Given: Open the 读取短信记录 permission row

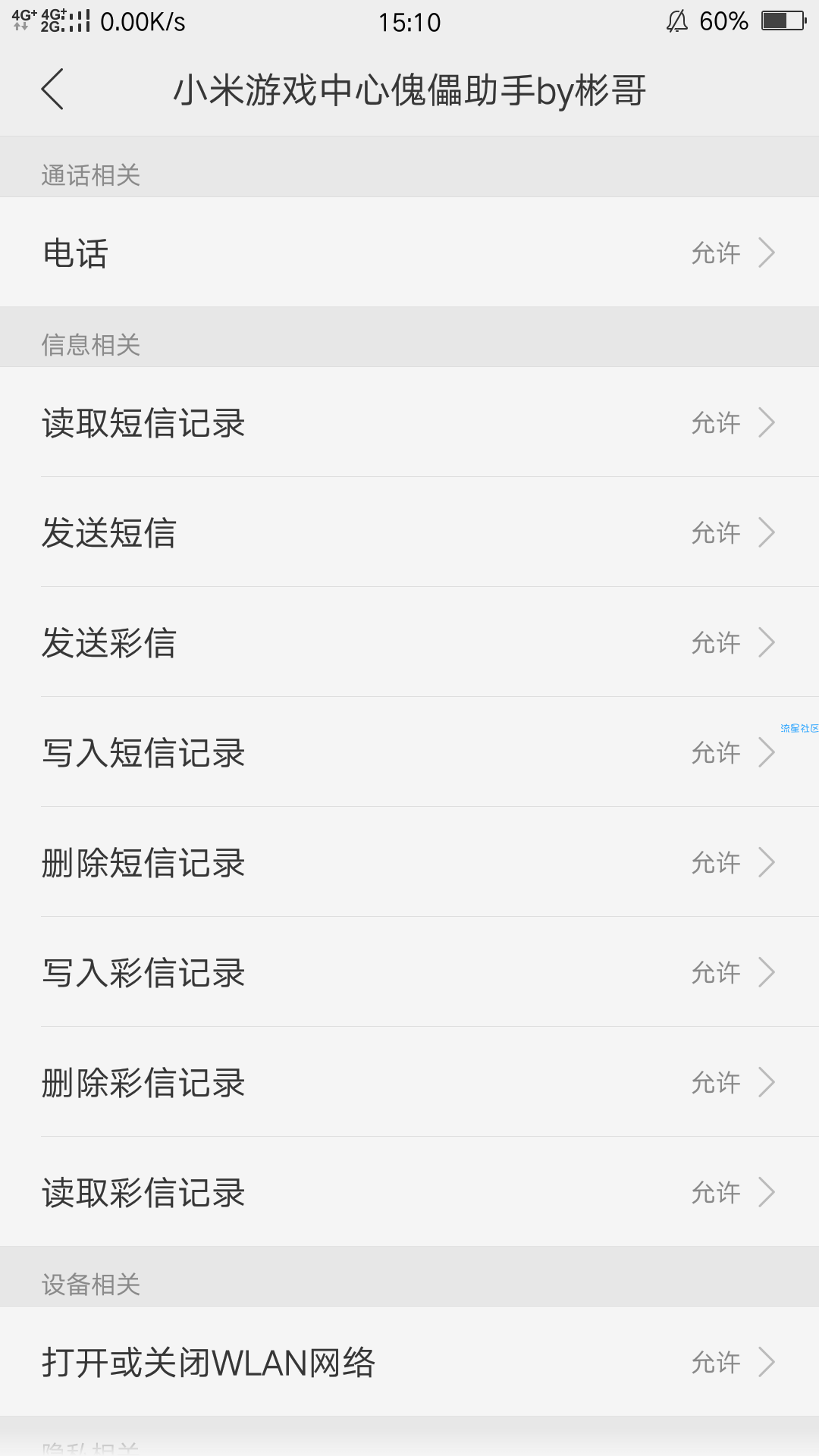Looking at the screenshot, I should coord(409,422).
